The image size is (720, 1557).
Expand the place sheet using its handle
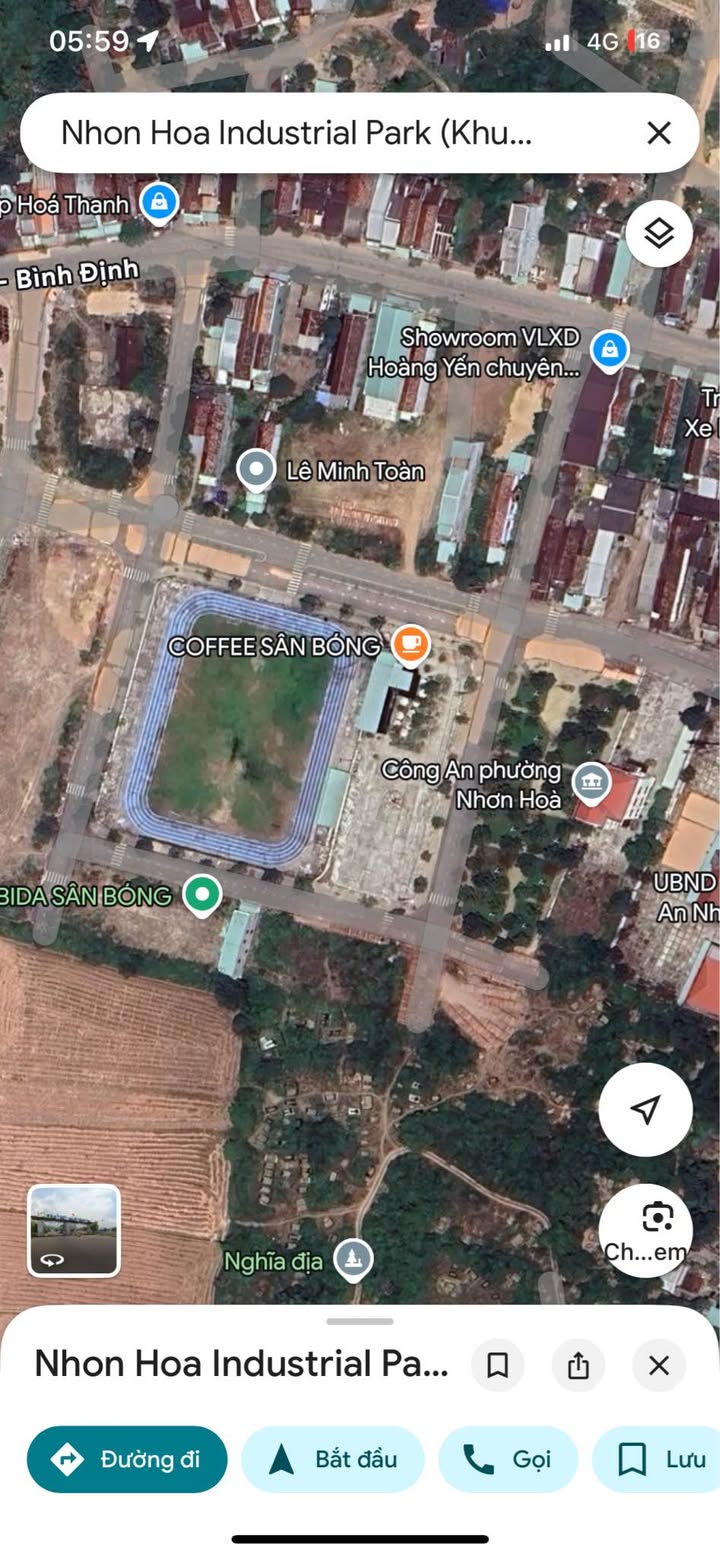(360, 1321)
